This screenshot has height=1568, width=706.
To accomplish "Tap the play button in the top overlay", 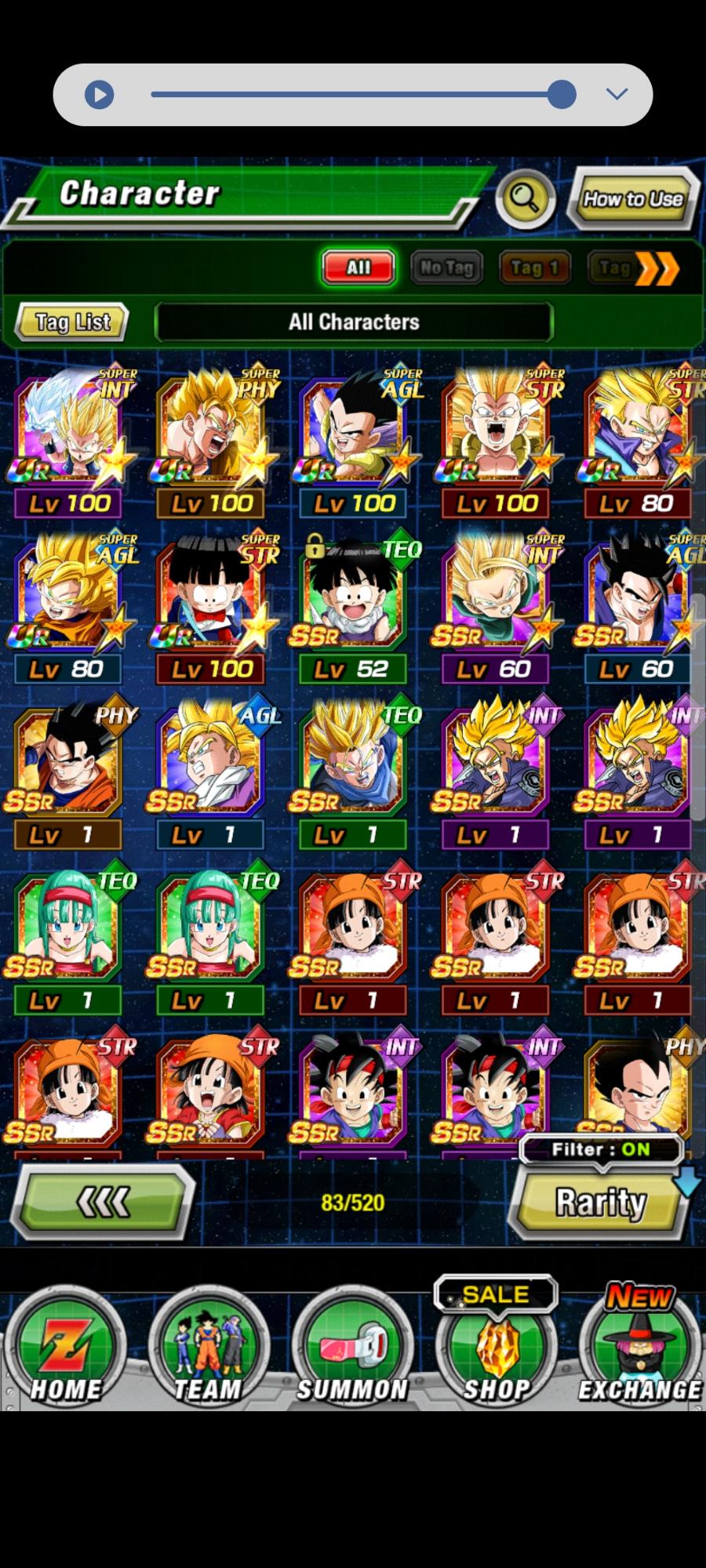I will (x=99, y=95).
